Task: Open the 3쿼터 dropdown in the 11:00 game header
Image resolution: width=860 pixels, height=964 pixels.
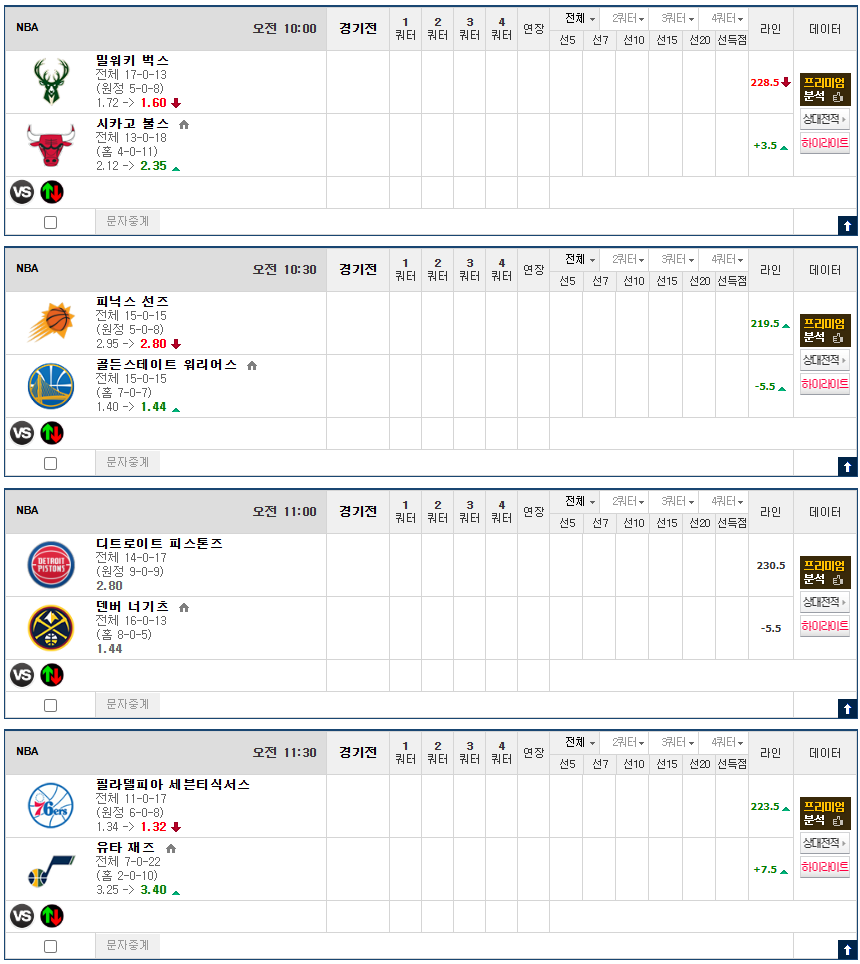Action: click(678, 501)
